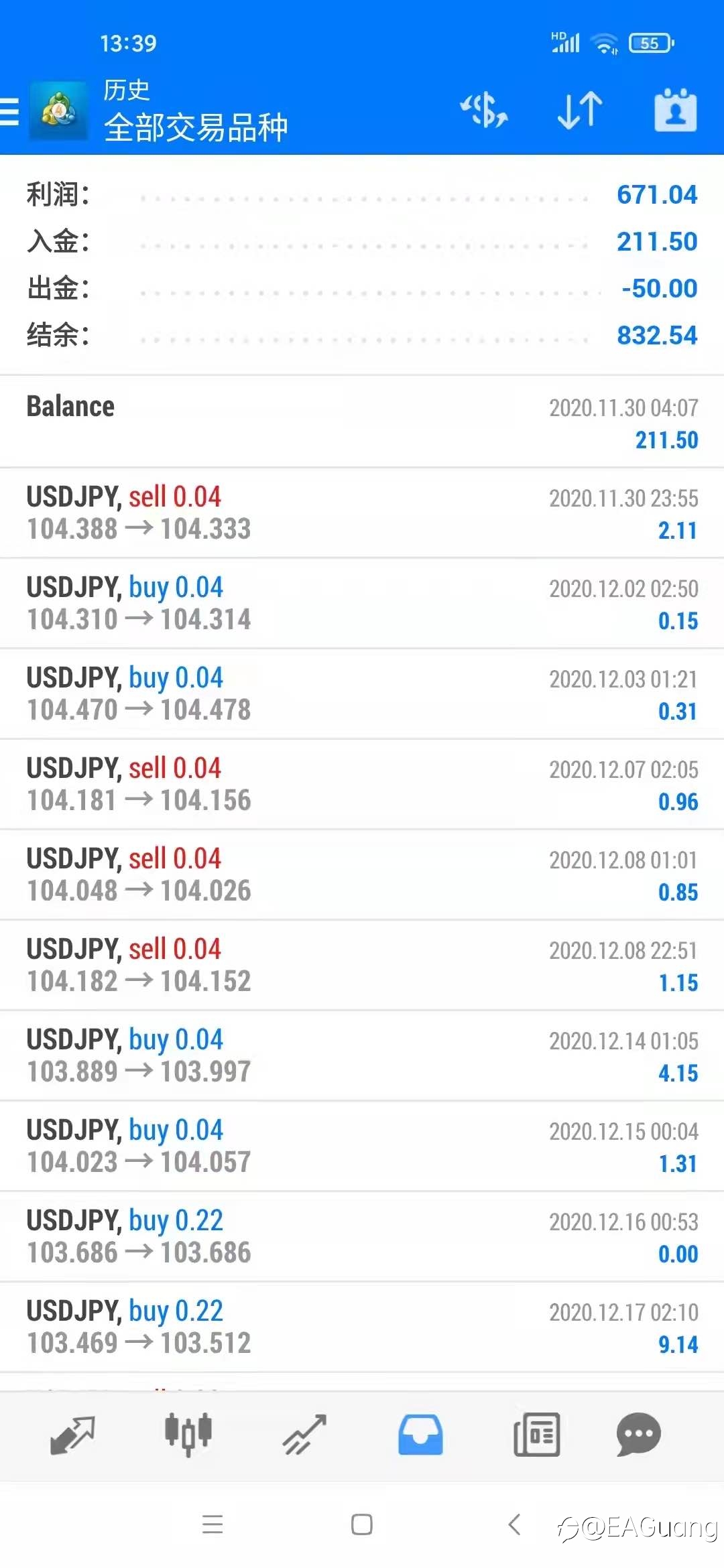Image resolution: width=724 pixels, height=1568 pixels.
Task: Open the USDJPY sell trade with profit 0.96
Action: tap(362, 785)
